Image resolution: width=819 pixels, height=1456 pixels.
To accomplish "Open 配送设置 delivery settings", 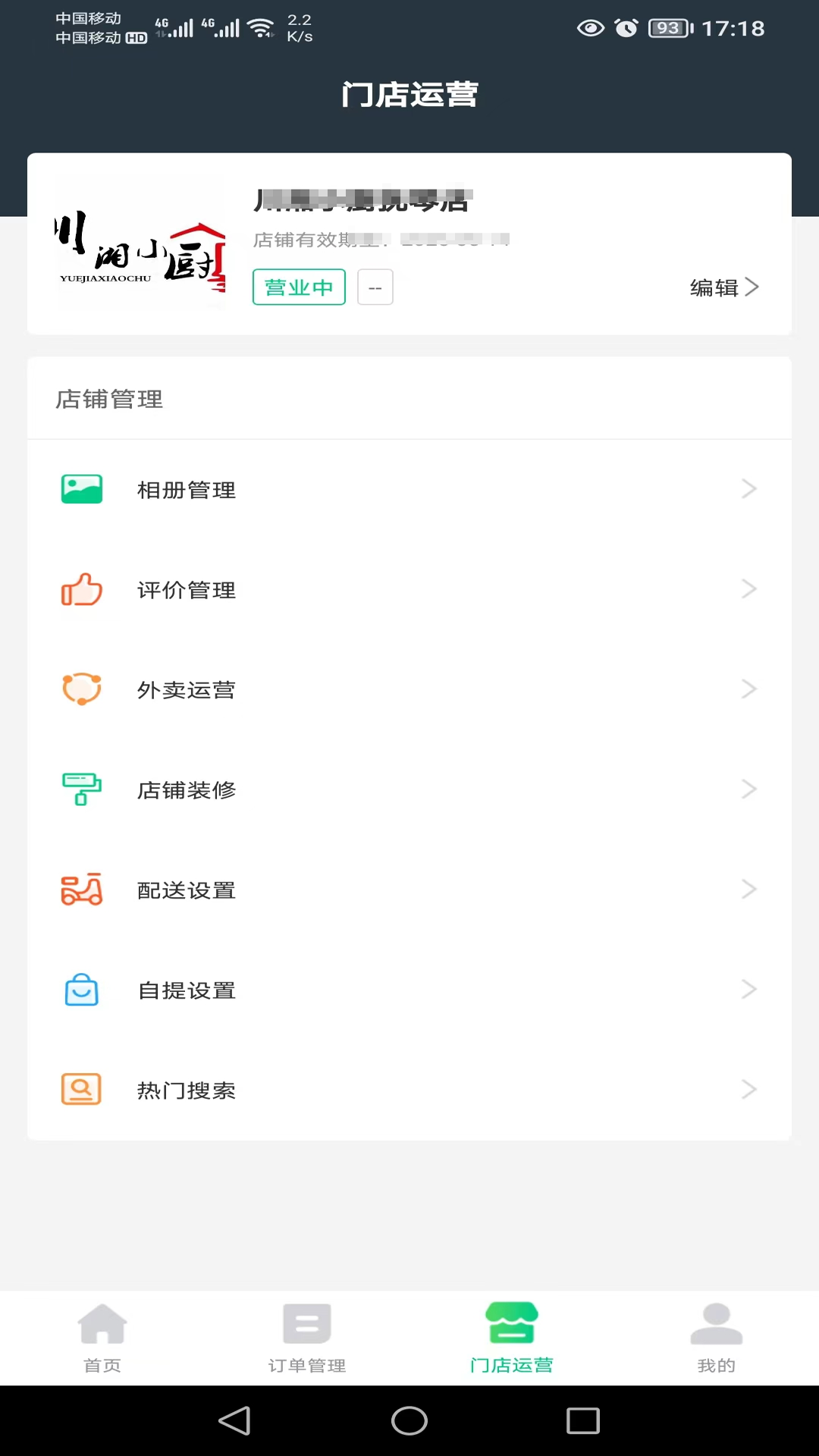I will coord(409,890).
